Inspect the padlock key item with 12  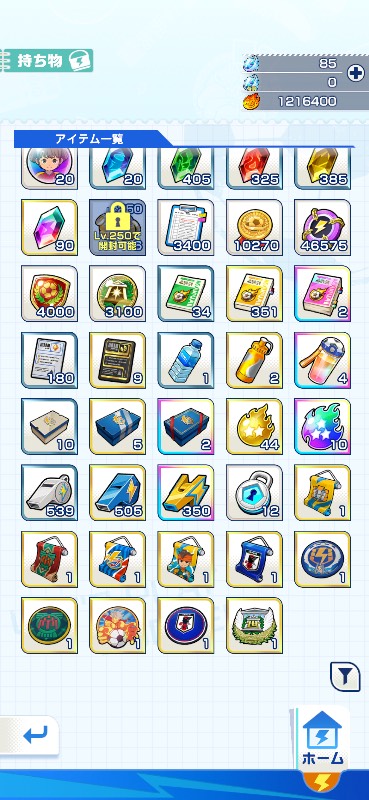point(254,493)
